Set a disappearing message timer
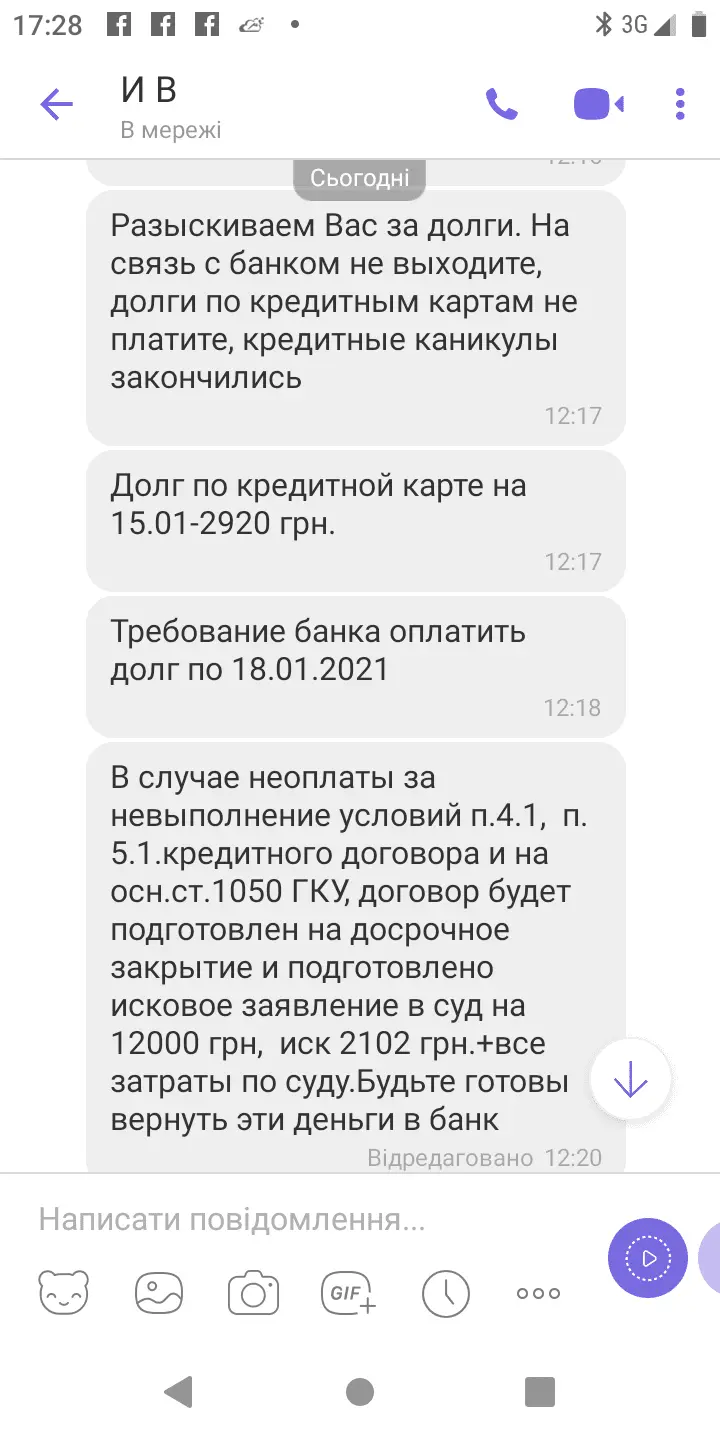Viewport: 720px width, 1440px height. pyautogui.click(x=445, y=1293)
